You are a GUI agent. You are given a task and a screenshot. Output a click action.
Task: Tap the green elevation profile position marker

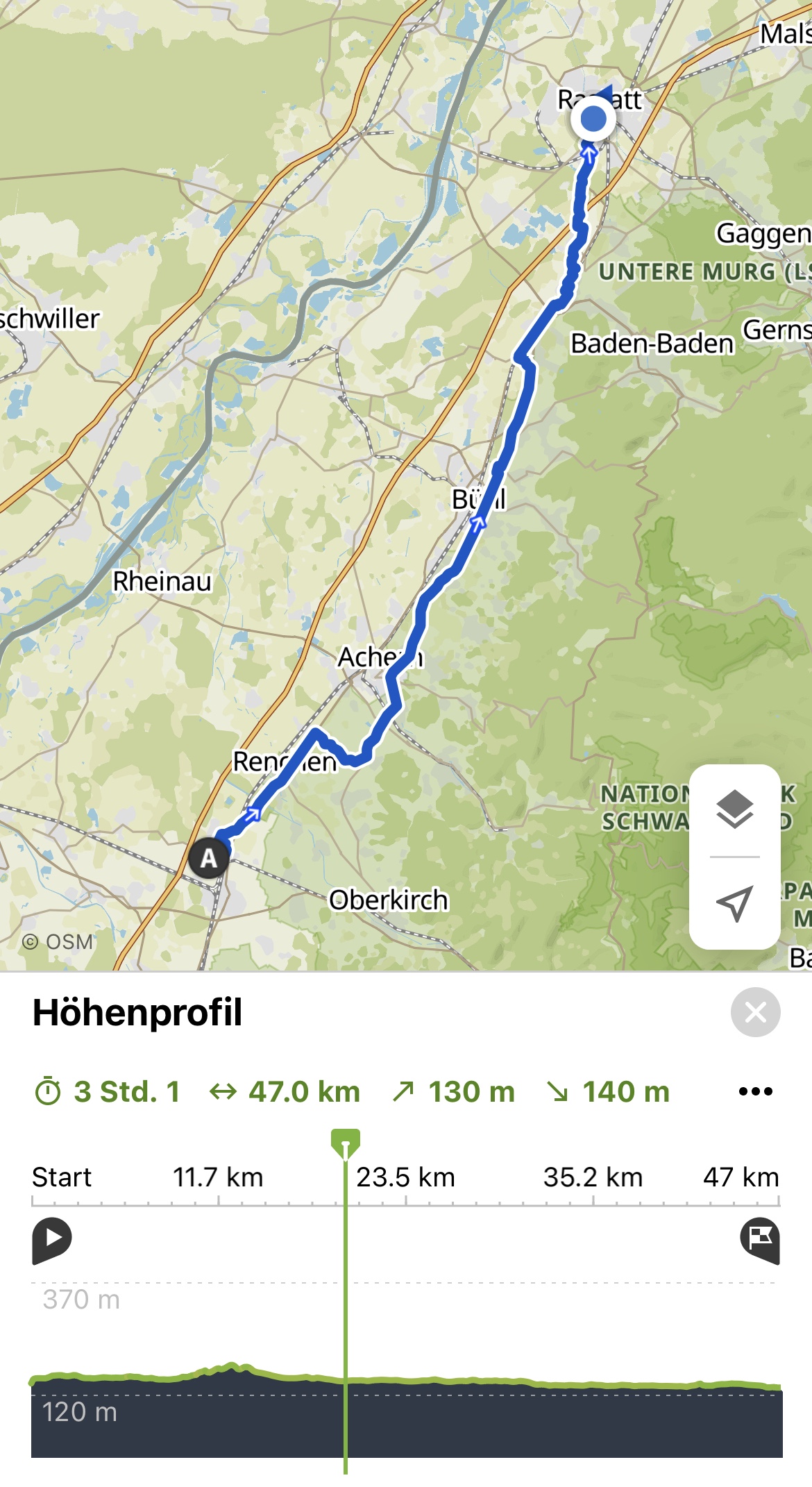(346, 1143)
